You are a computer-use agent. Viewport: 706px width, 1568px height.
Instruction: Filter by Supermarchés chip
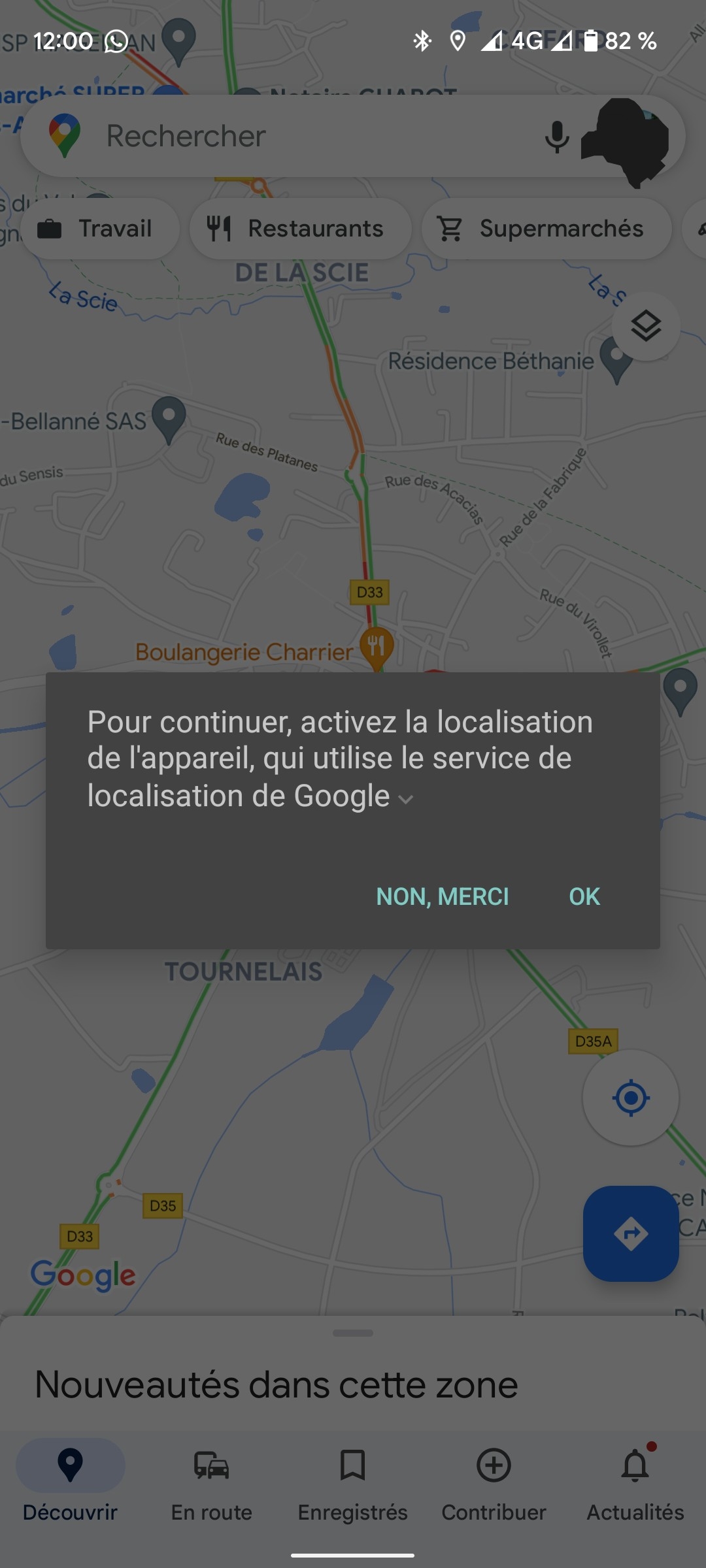[x=546, y=229]
